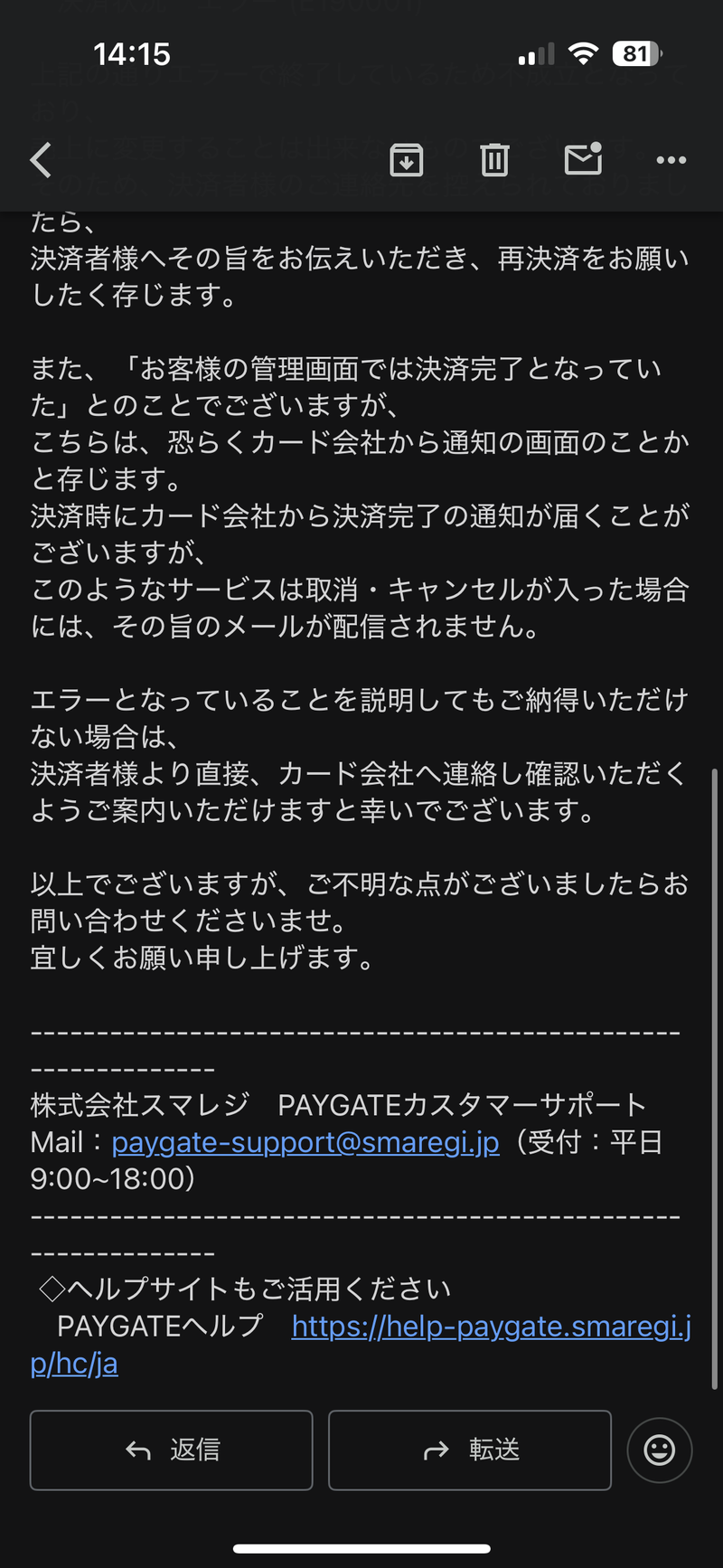The height and width of the screenshot is (1568, 723).
Task: Tap 転送 to forward this email
Action: pos(470,1450)
